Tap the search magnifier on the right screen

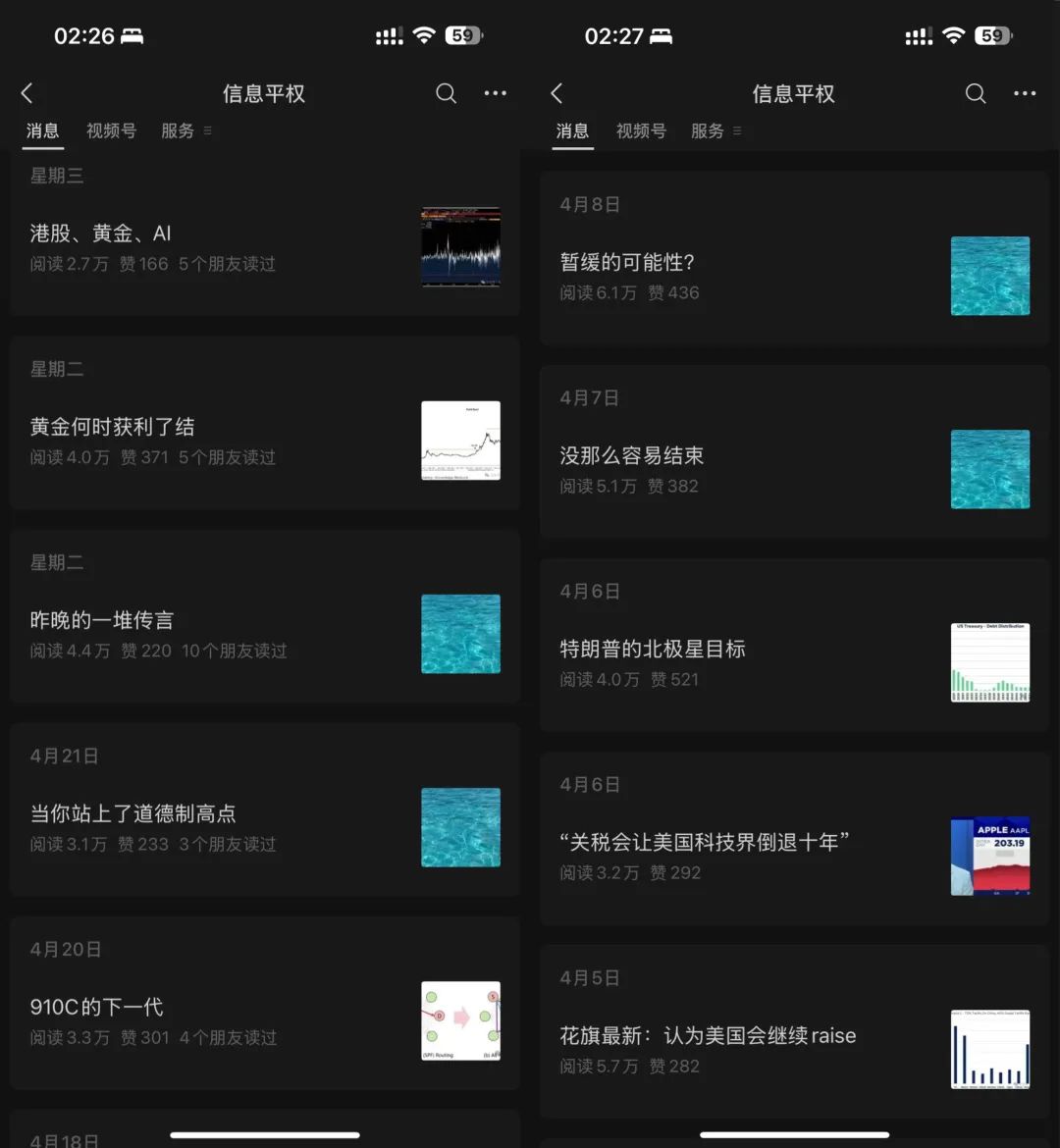click(x=975, y=93)
